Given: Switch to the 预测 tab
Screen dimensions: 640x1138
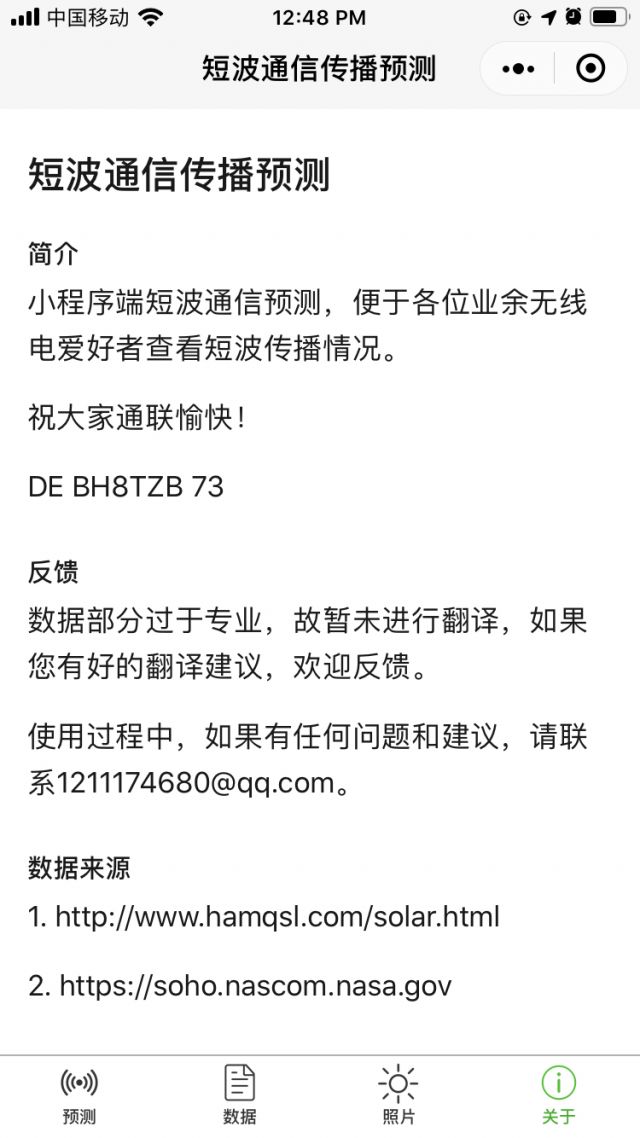Looking at the screenshot, I should (x=79, y=1095).
